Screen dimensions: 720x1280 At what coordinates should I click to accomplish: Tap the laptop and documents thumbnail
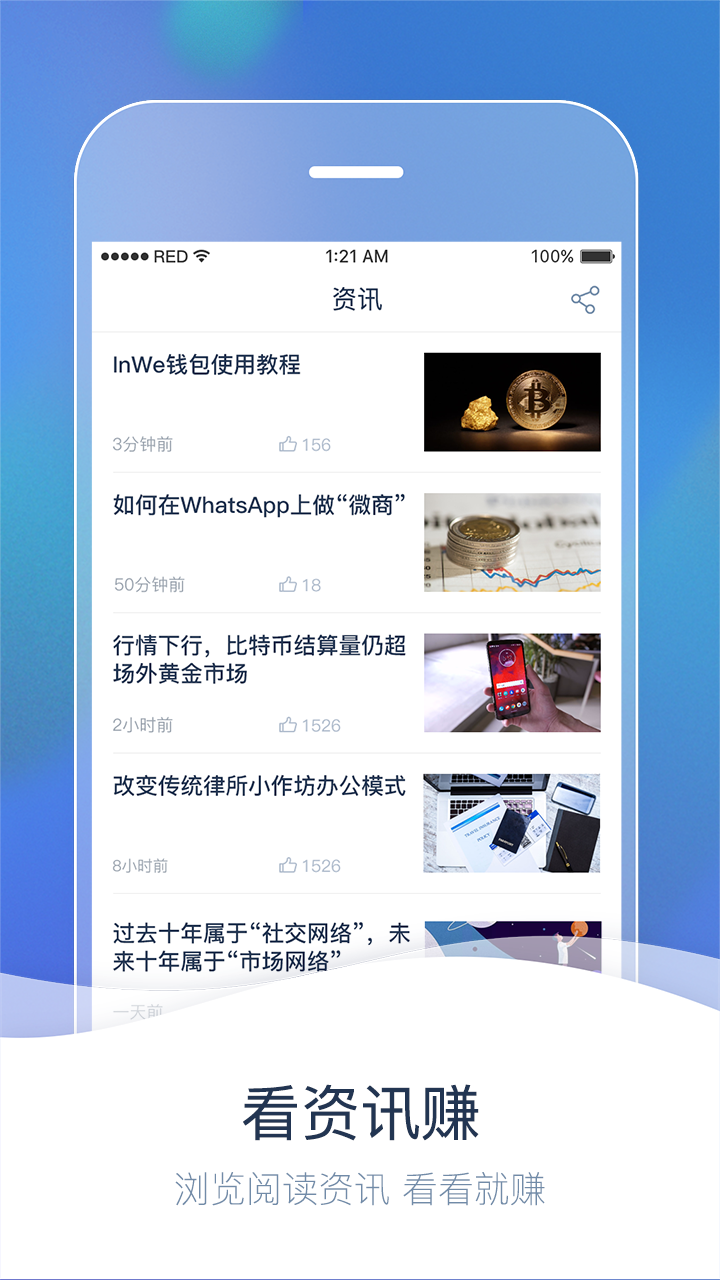click(x=512, y=823)
